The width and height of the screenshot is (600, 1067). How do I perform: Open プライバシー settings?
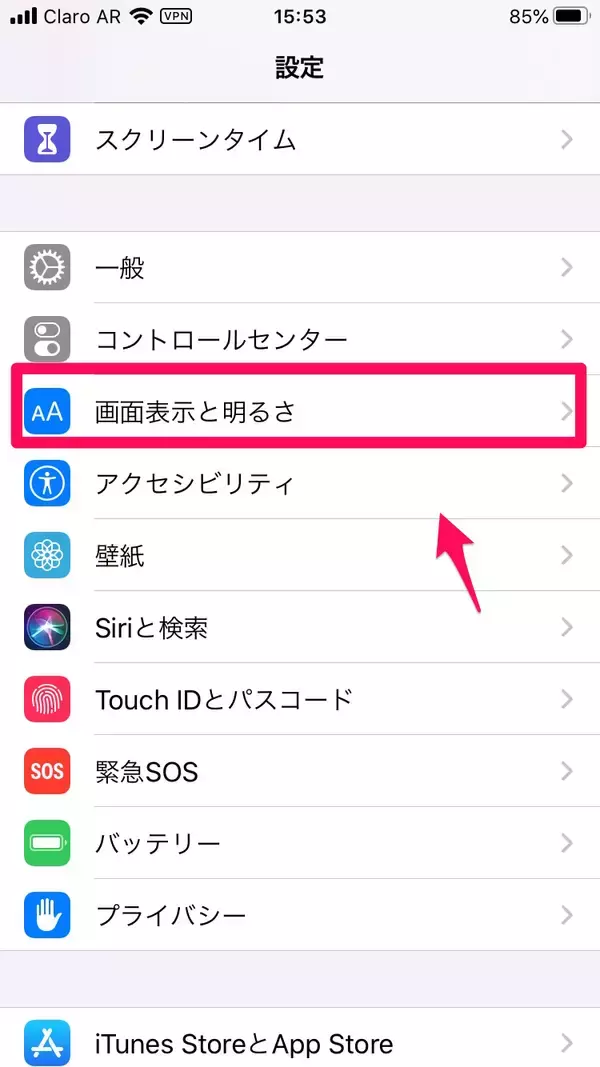point(300,915)
